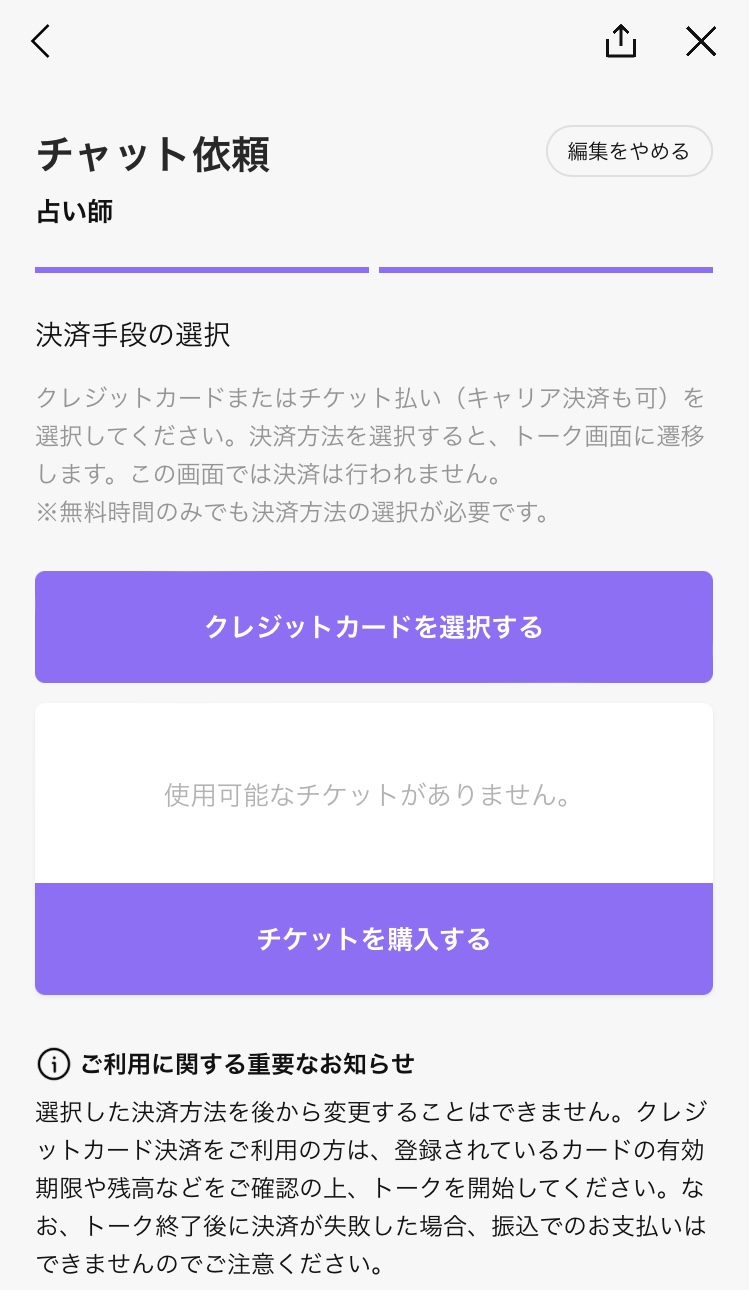
Task: Tap チケットを購入する to buy a ticket
Action: coord(373,939)
